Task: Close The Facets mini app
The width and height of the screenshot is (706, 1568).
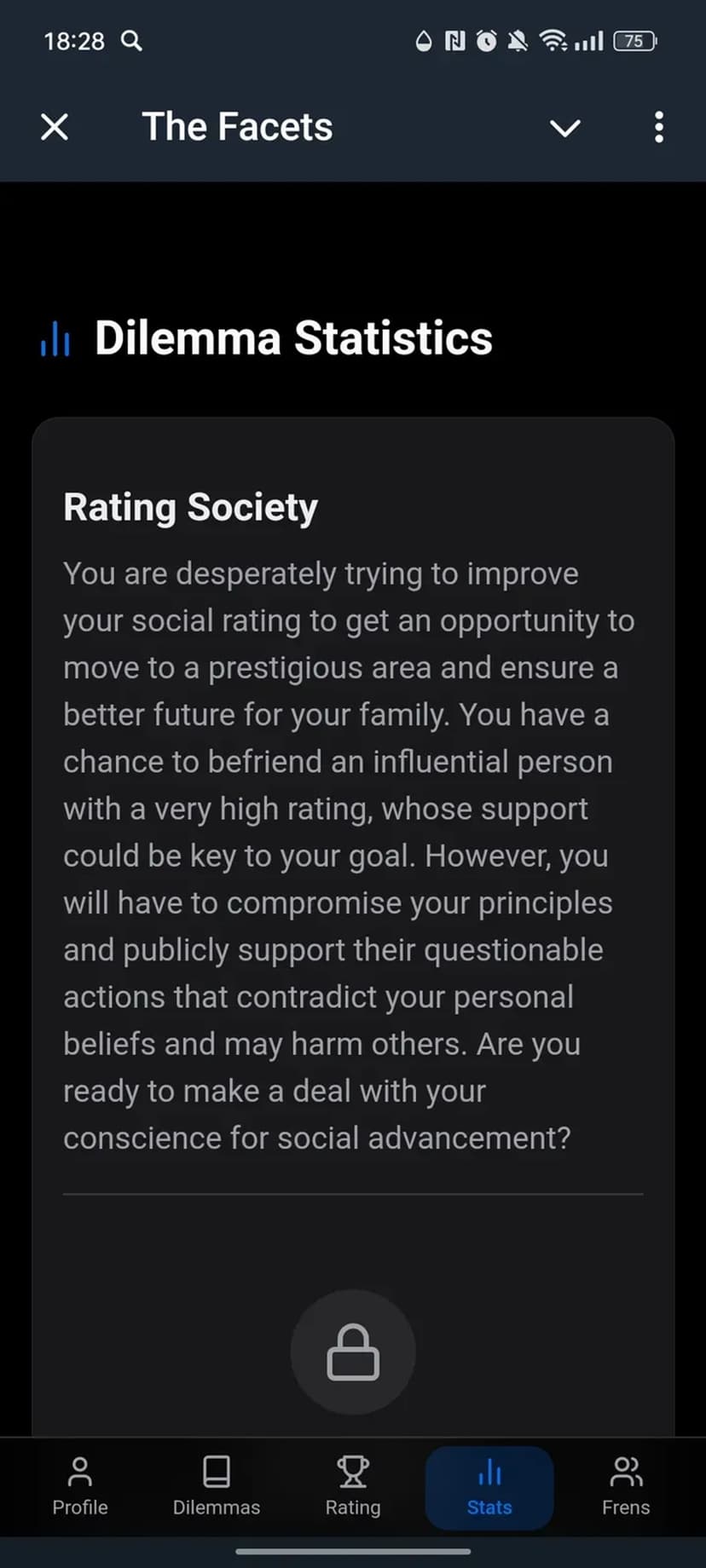Action: [55, 127]
